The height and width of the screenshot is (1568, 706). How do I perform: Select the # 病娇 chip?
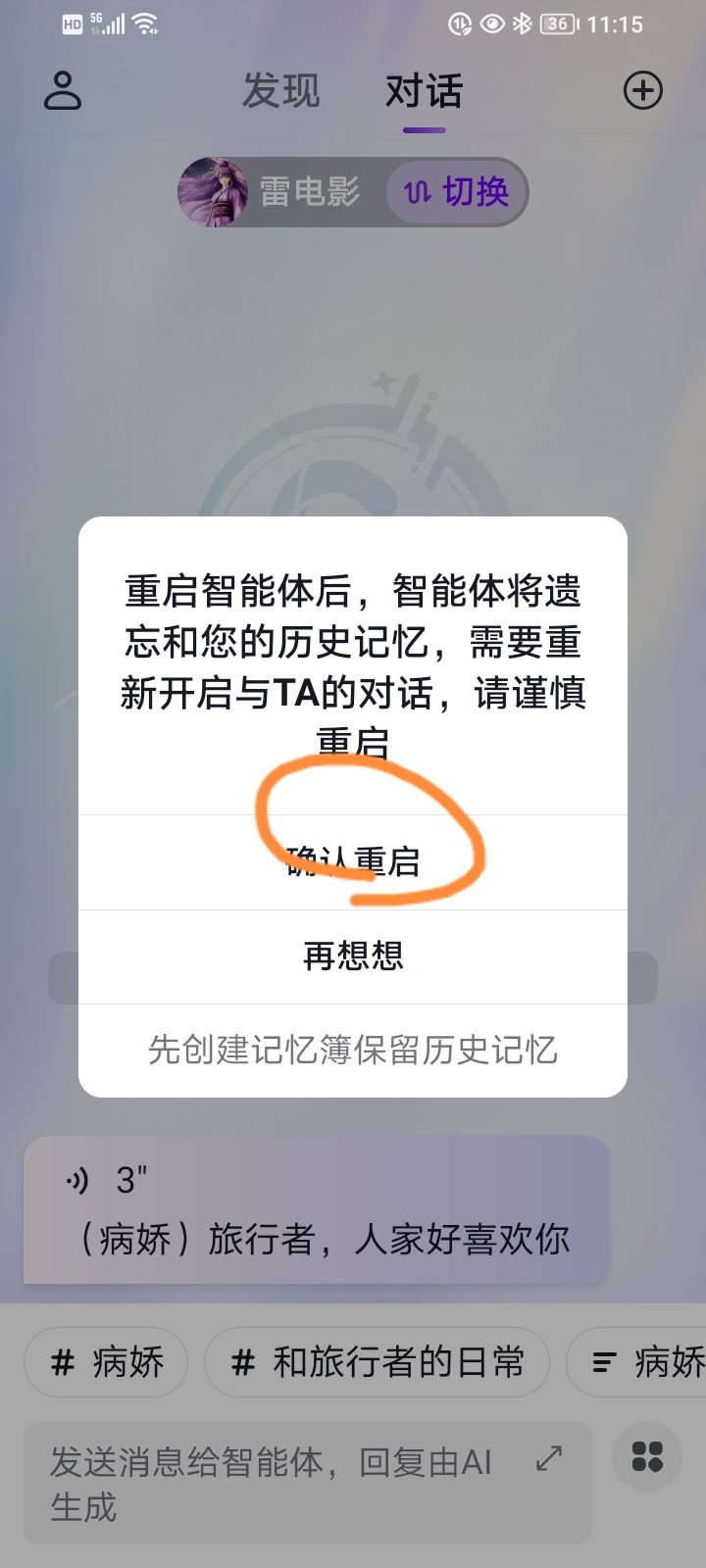click(106, 1362)
